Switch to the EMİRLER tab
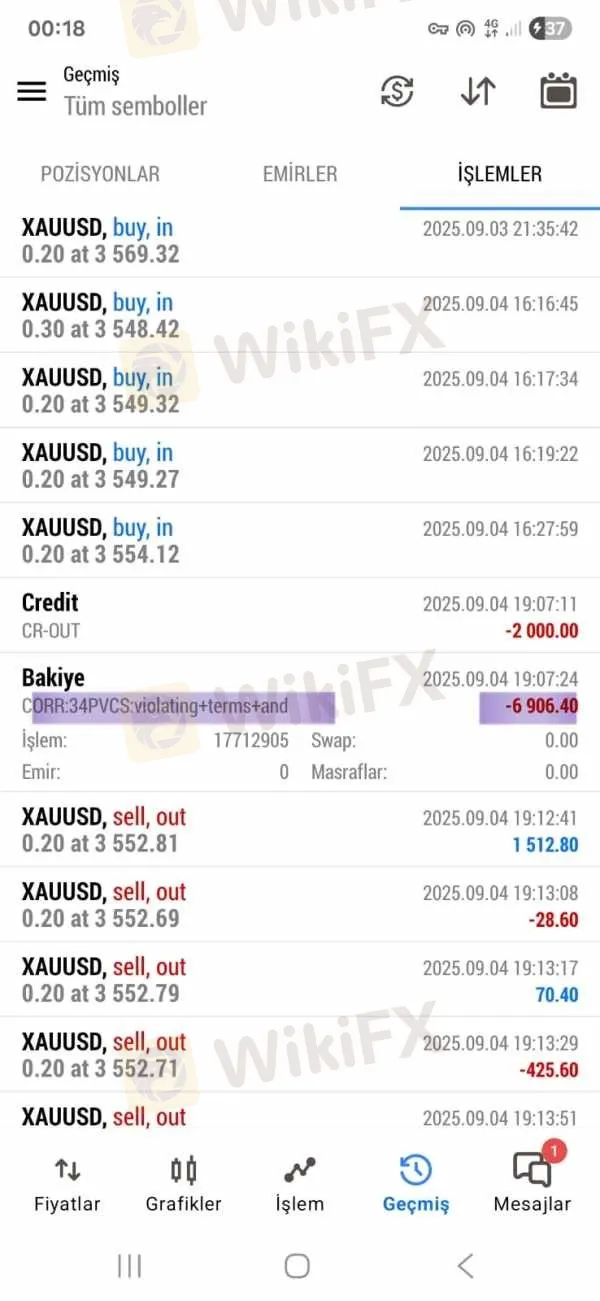This screenshot has width=600, height=1301. 300,174
